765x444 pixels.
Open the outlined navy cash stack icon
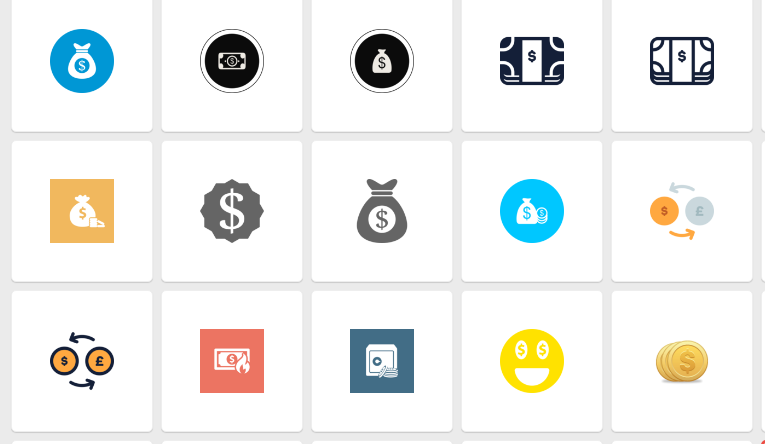682,61
